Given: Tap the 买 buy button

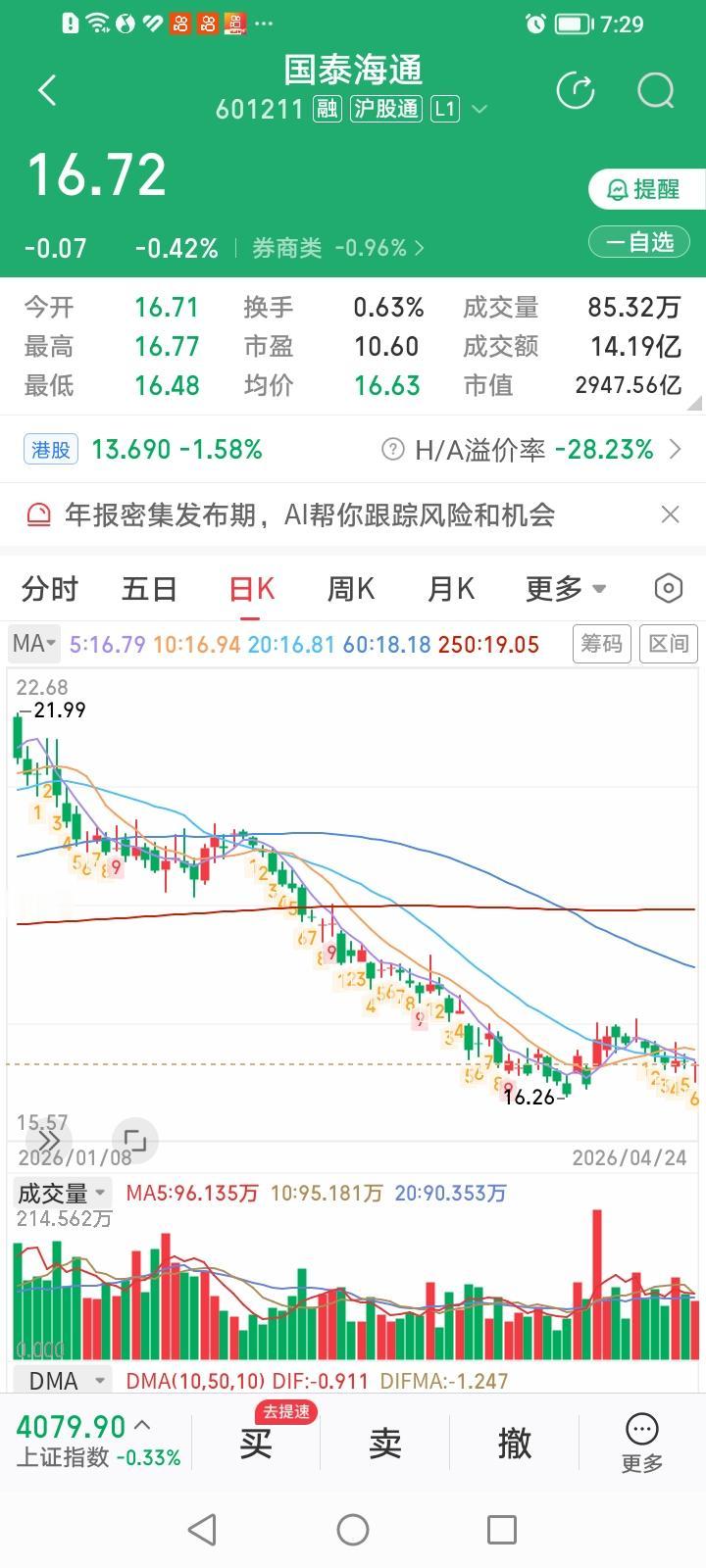Looking at the screenshot, I should 254,1444.
